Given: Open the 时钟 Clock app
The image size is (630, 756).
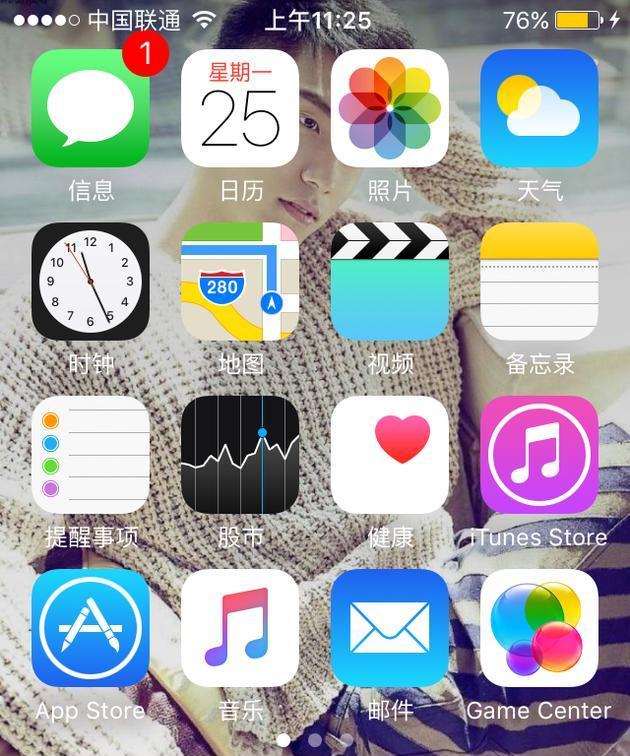Looking at the screenshot, I should click(x=90, y=282).
